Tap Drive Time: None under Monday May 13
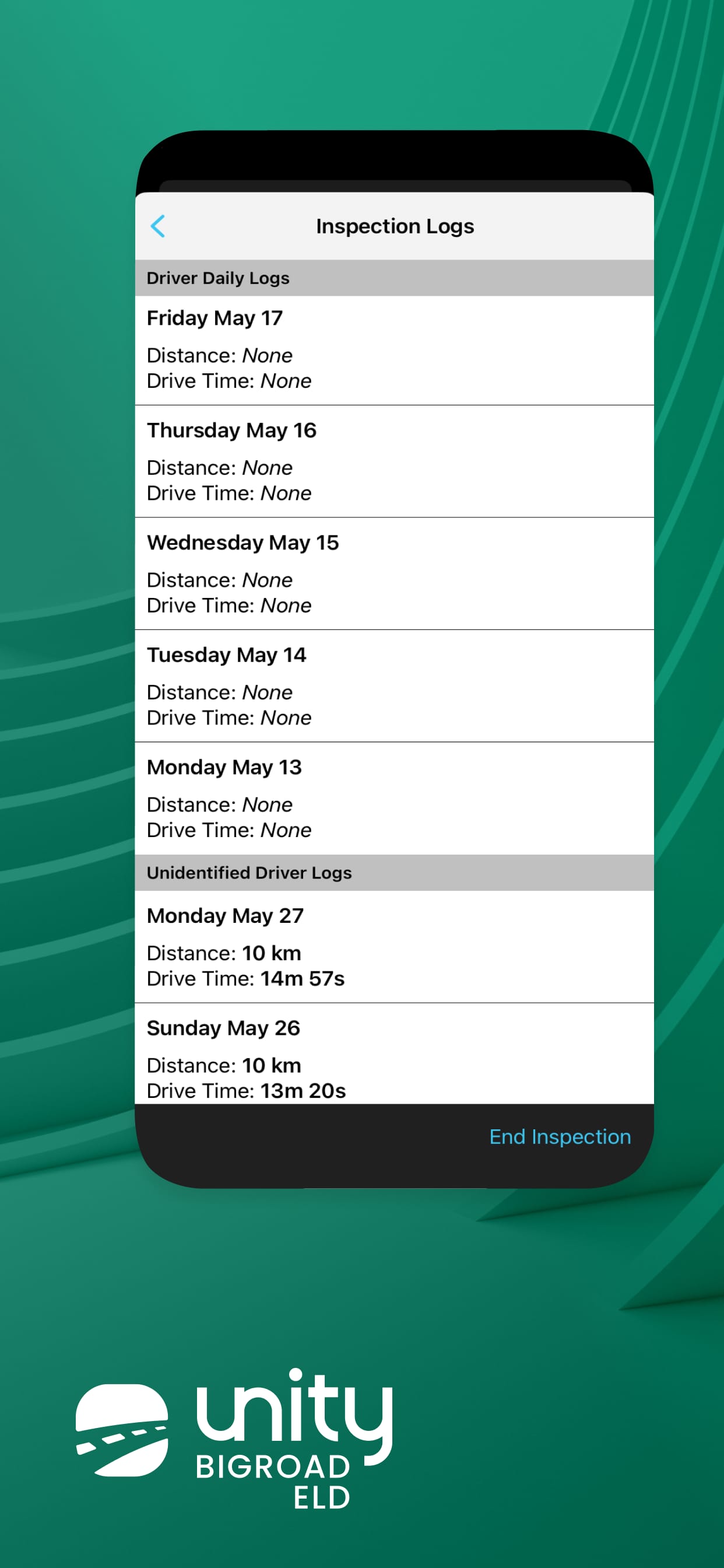724x1568 pixels. [x=229, y=829]
